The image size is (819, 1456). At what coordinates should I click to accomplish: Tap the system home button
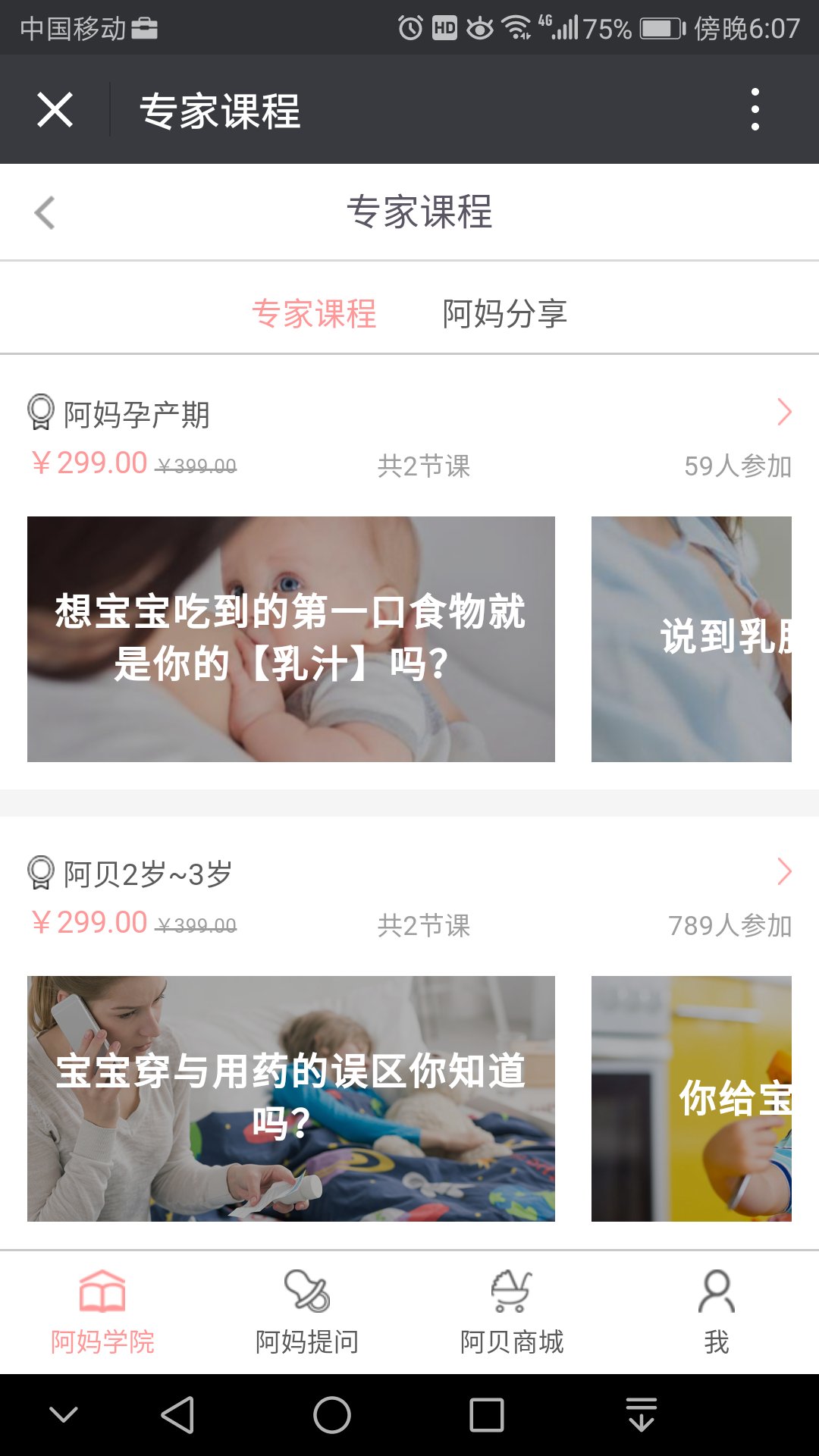[x=332, y=1415]
